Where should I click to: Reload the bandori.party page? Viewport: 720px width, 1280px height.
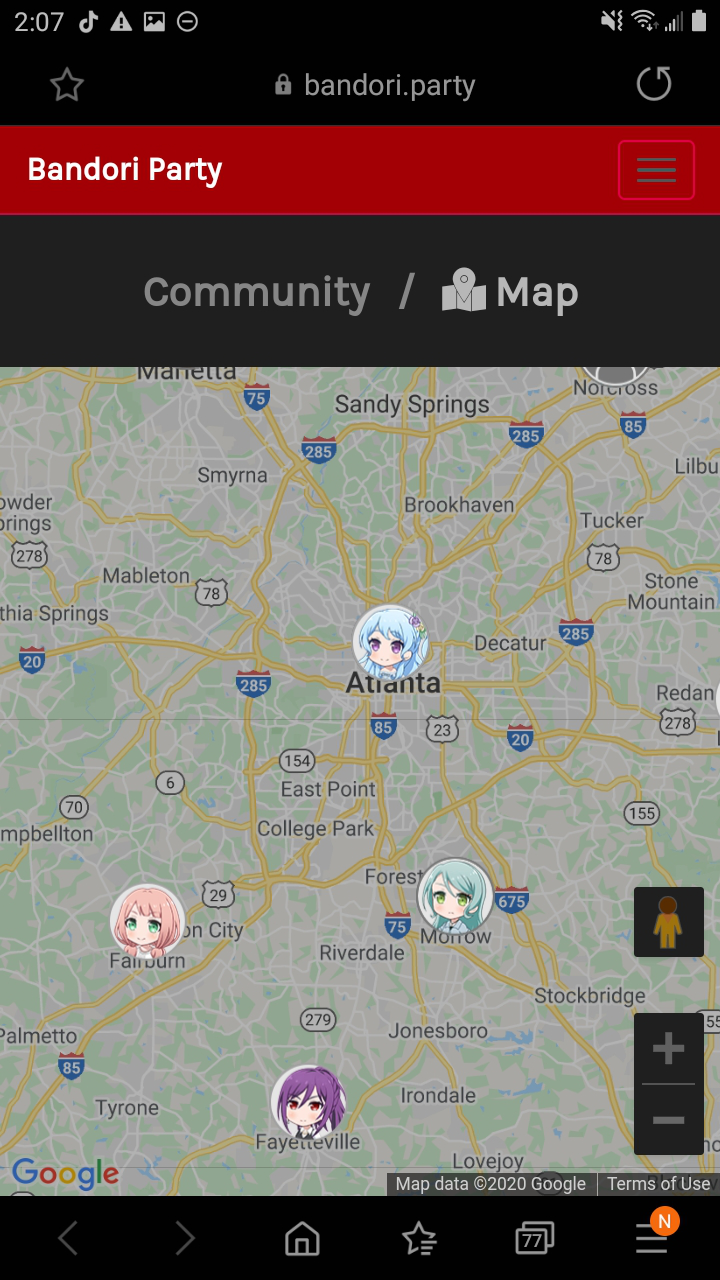click(653, 84)
